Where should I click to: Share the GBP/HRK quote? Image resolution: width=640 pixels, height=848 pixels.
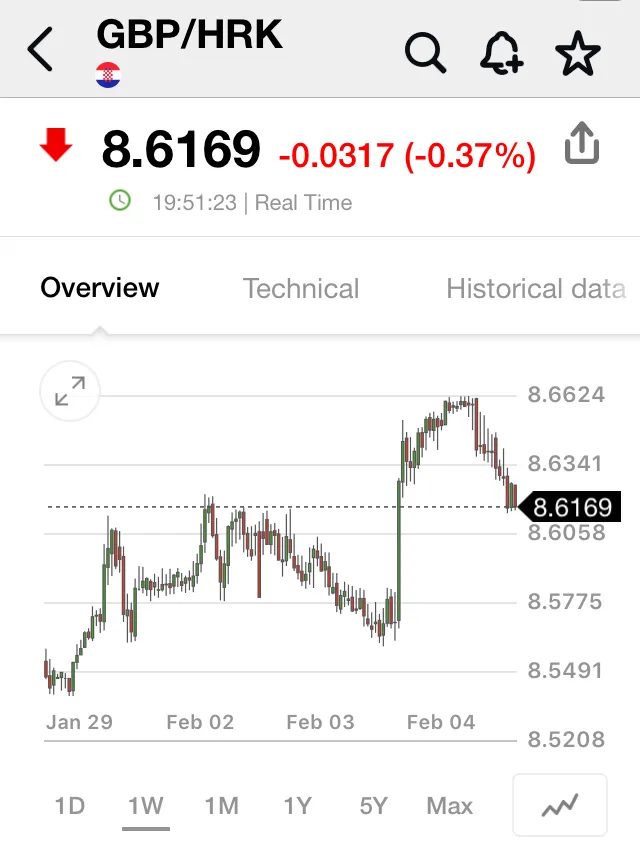tap(582, 144)
